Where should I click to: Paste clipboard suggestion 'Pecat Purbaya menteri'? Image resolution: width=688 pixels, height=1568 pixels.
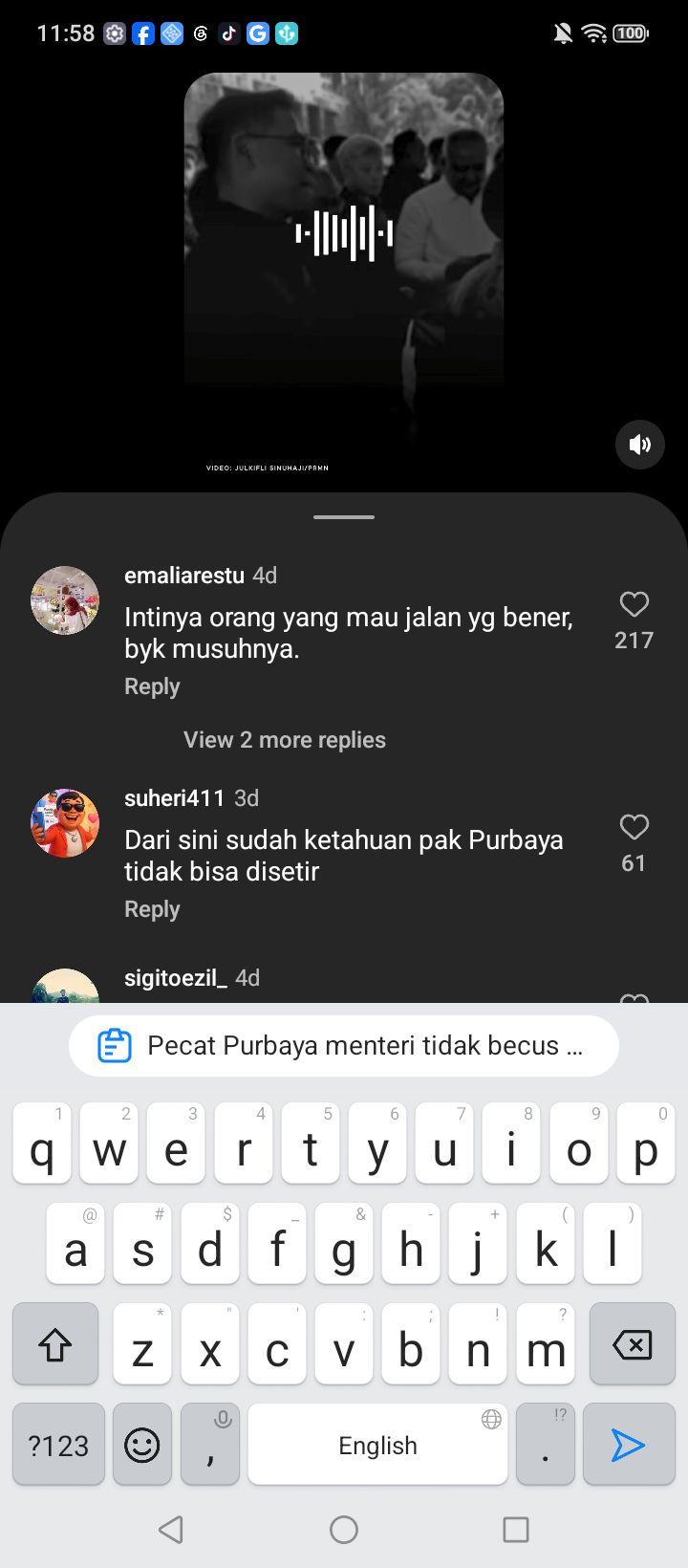coord(344,1046)
